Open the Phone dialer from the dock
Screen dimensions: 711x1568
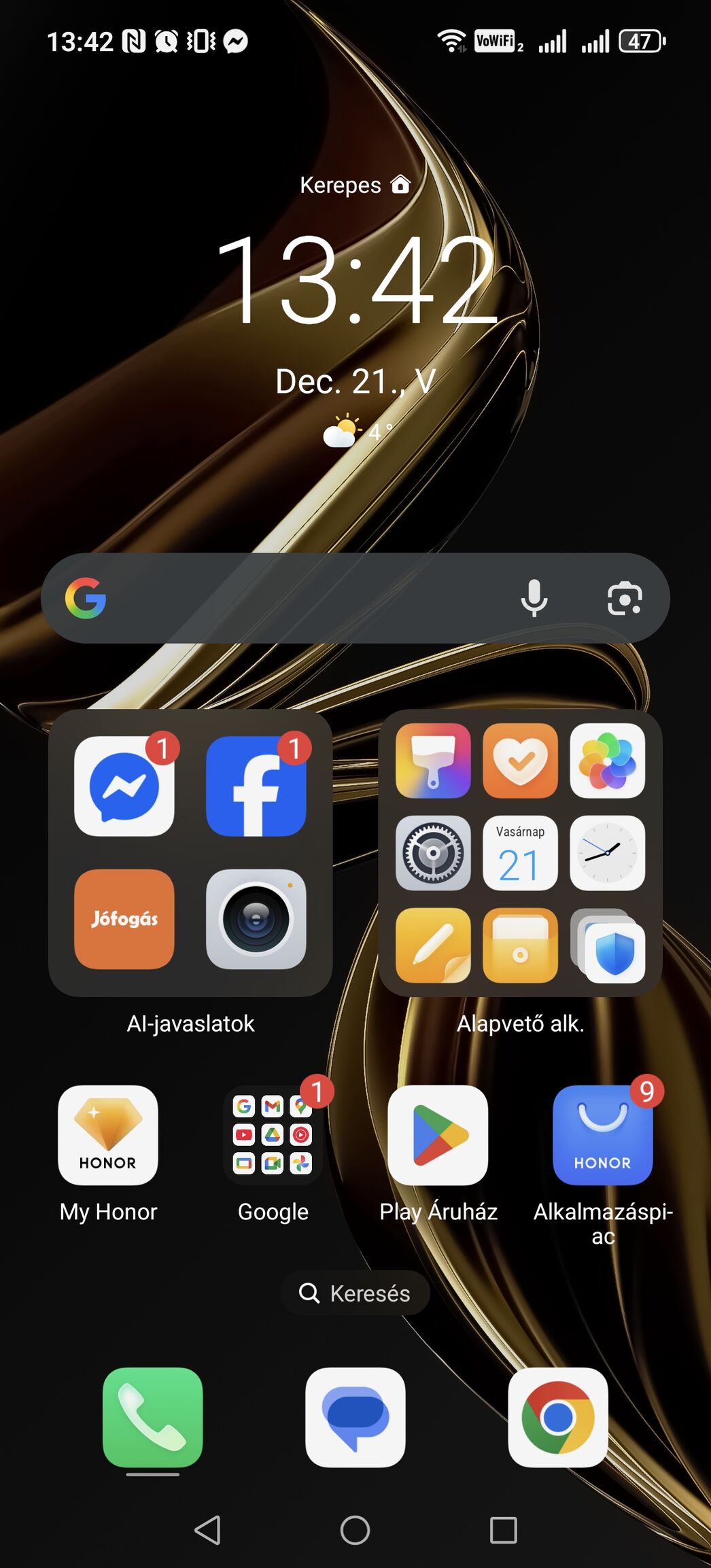tap(152, 1417)
